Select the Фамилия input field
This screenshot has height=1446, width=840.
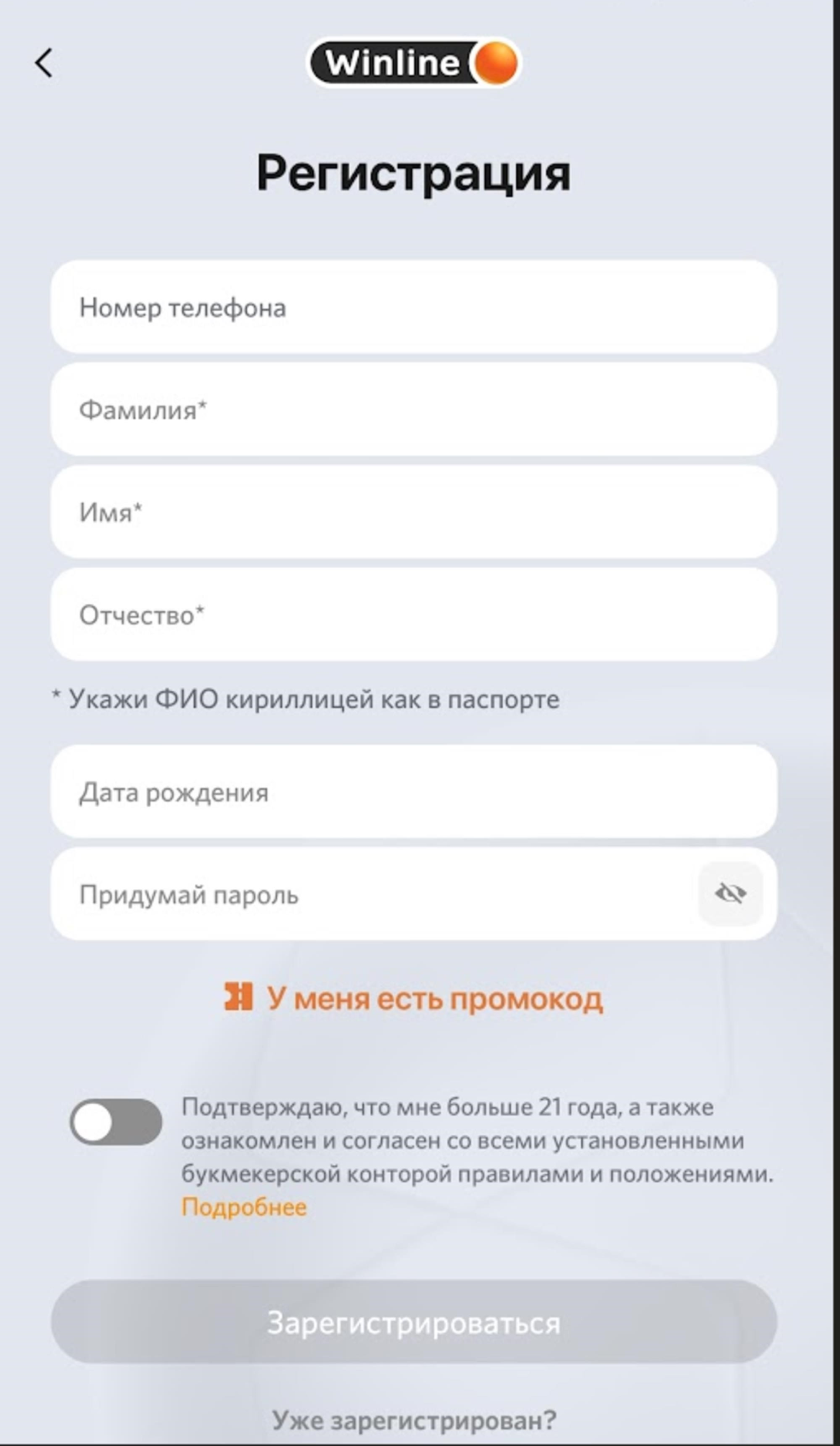point(413,410)
